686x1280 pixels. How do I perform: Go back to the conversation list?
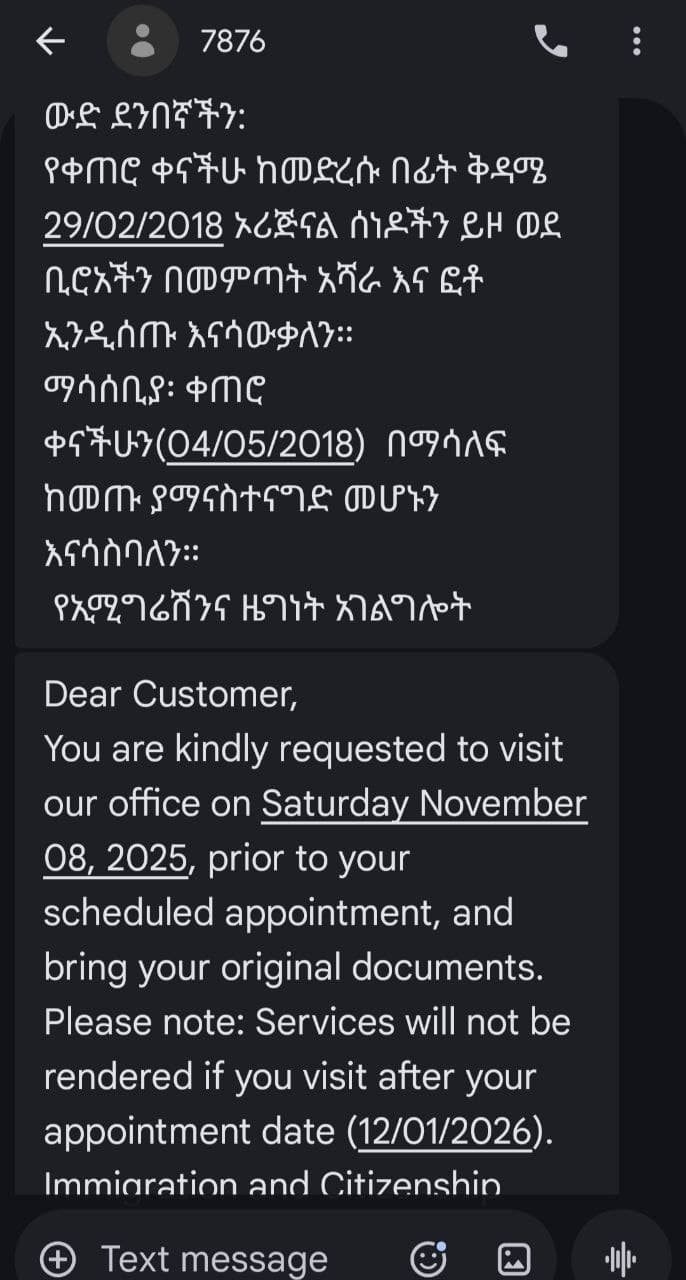(x=50, y=41)
